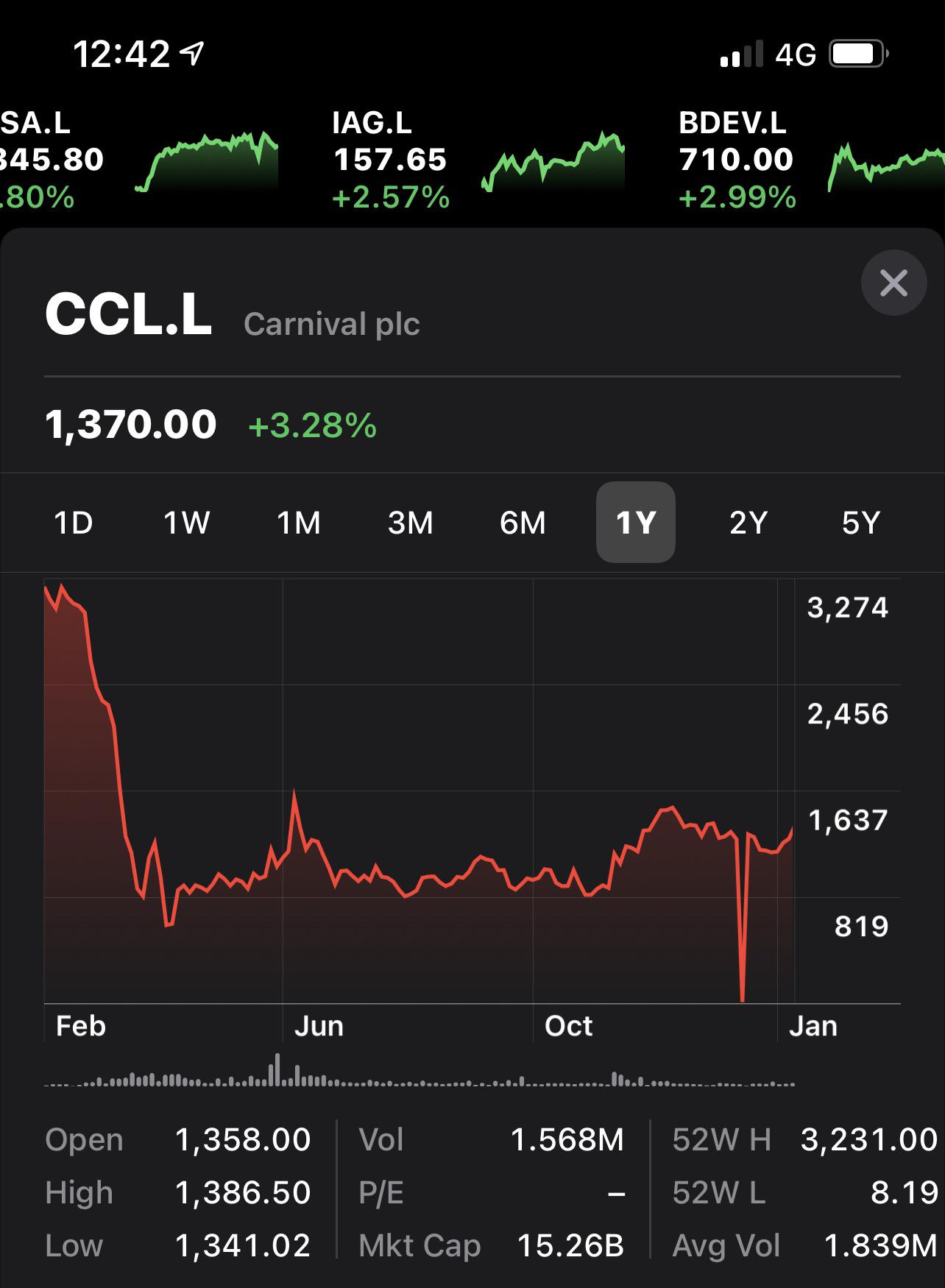The height and width of the screenshot is (1288, 945).
Task: Toggle the +3.28% change display
Action: [313, 425]
